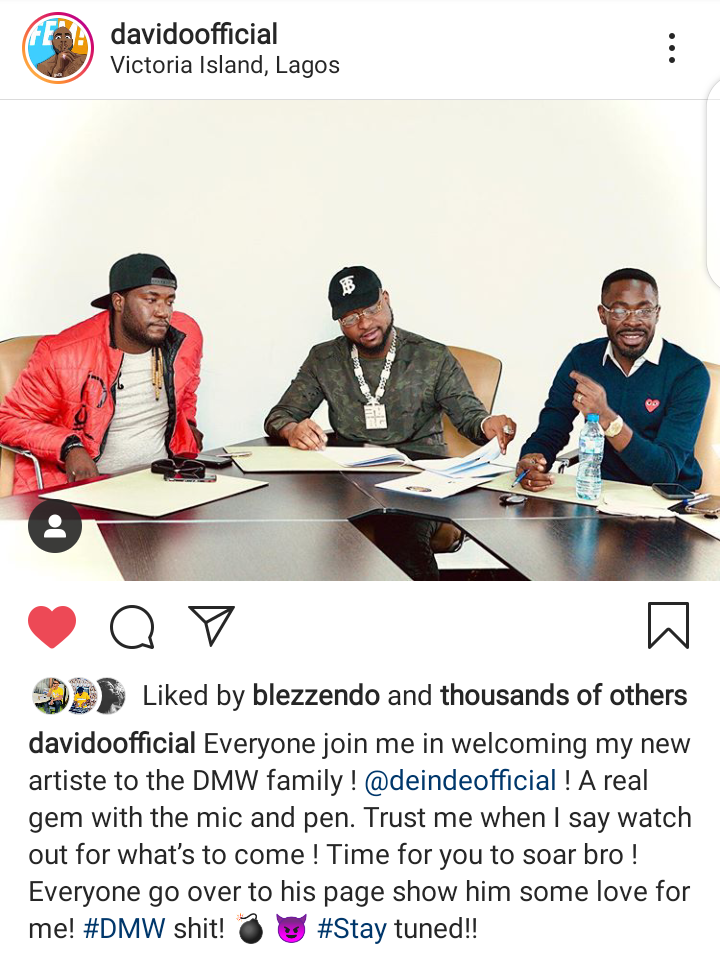Viewport: 720px width, 960px height.
Task: View thousands of others who liked
Action: (563, 695)
